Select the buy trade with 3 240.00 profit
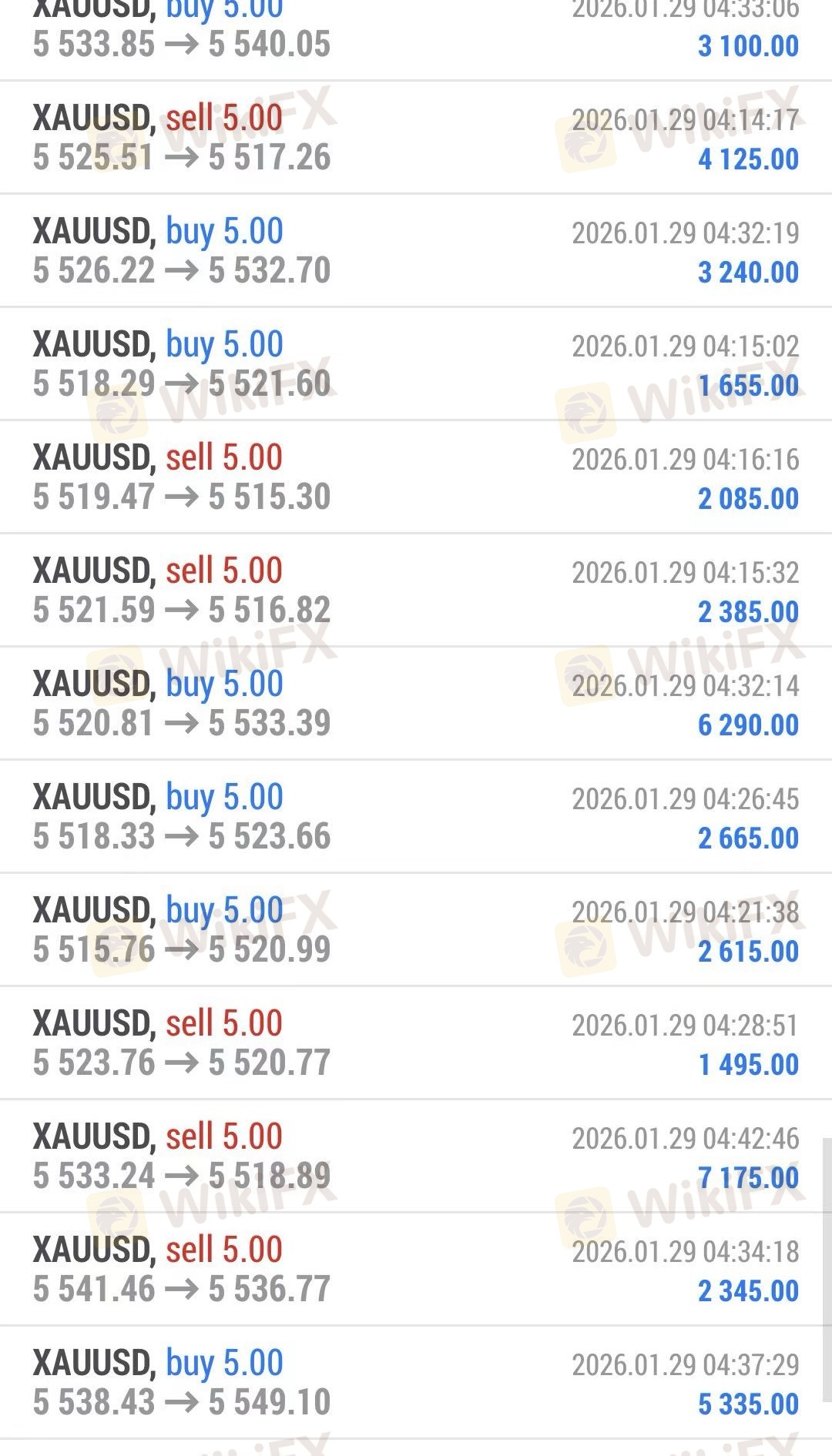Viewport: 832px width, 1456px height. [x=416, y=251]
